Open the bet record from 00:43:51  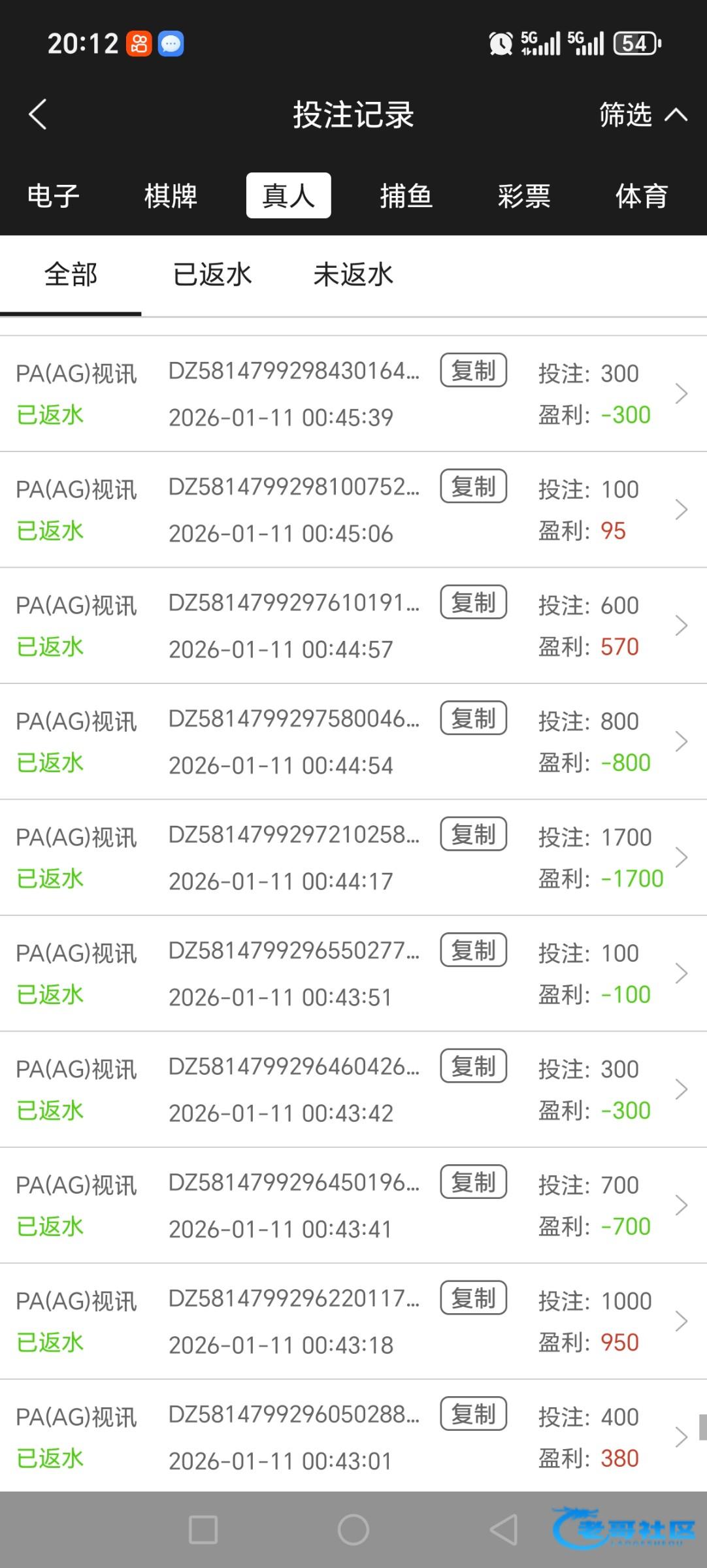click(681, 973)
